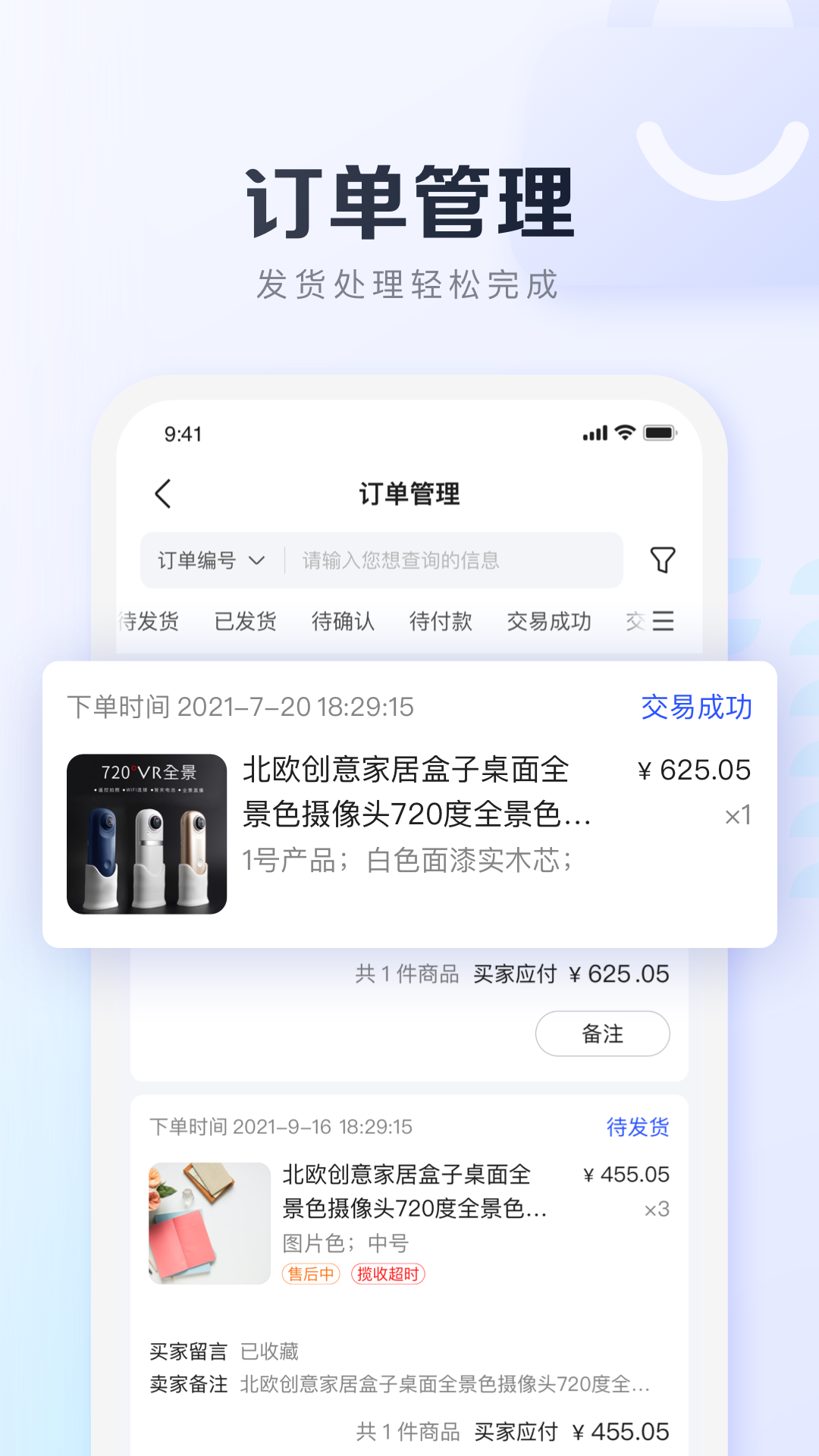Click the 9:41 clock in status bar

coord(182,433)
